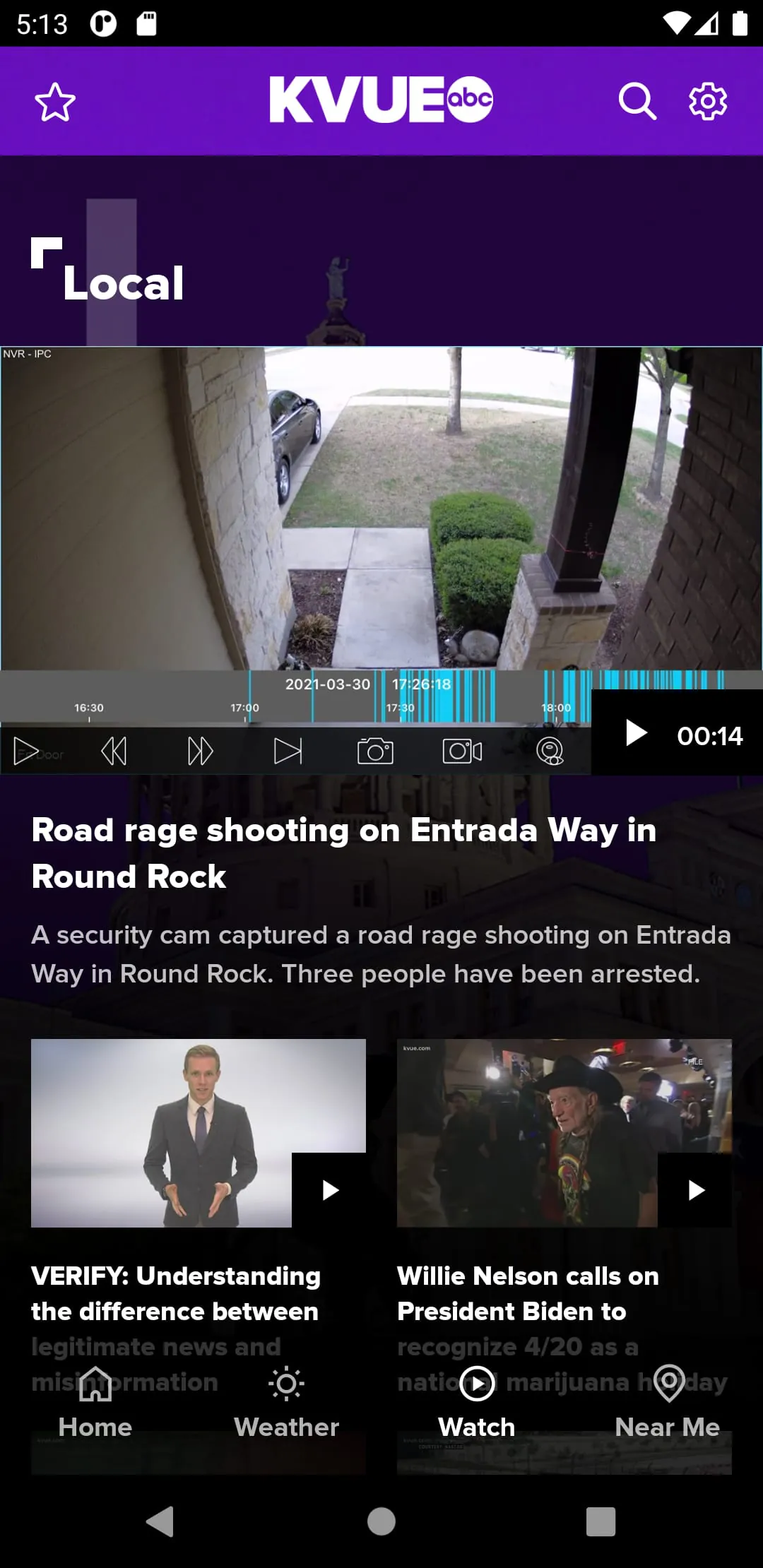The height and width of the screenshot is (1568, 763).
Task: Take a snapshot with the camera icon
Action: (376, 751)
